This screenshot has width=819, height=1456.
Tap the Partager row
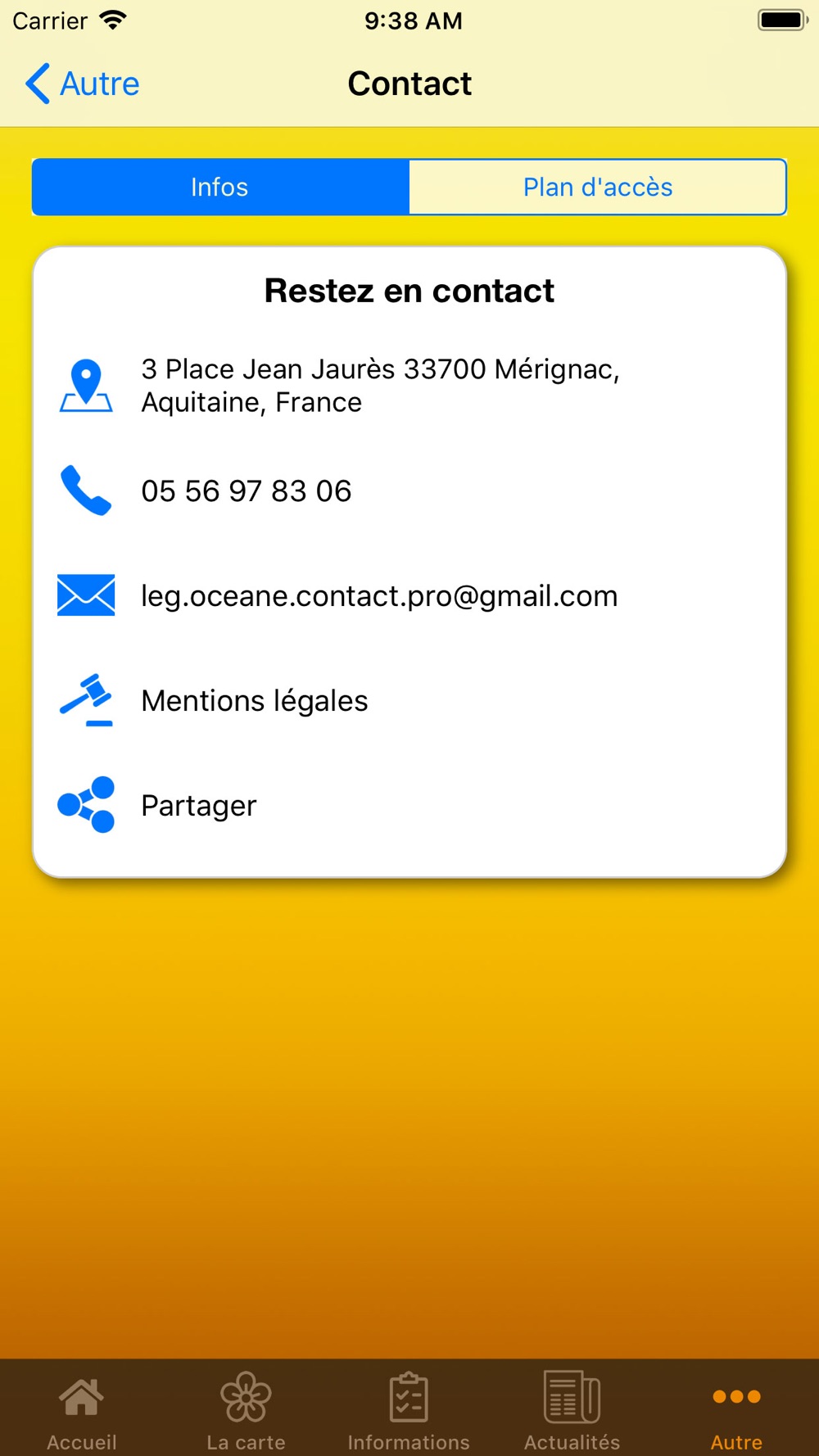(x=199, y=806)
